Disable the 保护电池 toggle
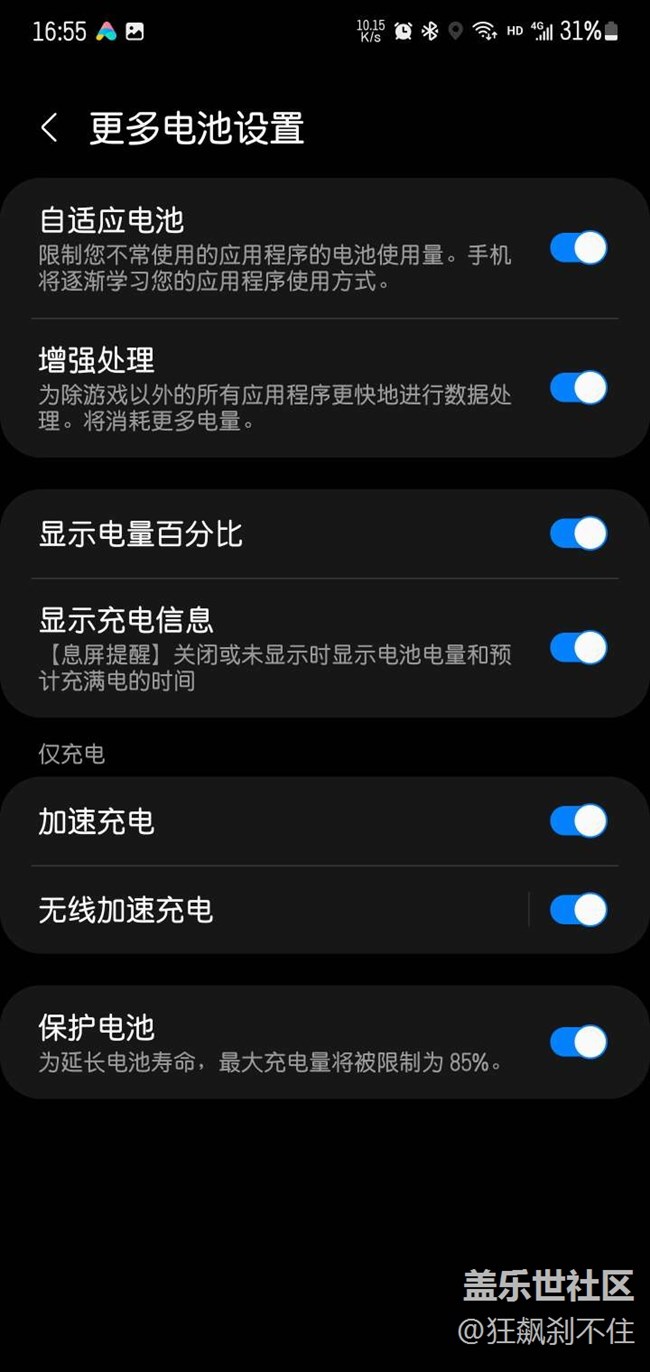 578,1042
